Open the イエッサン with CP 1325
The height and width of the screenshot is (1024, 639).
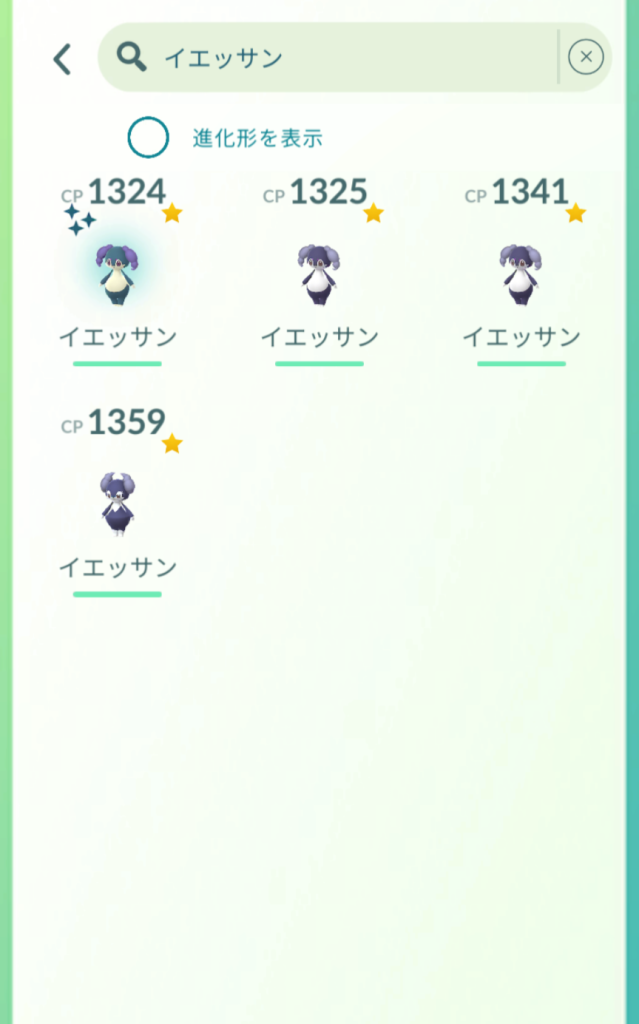click(319, 273)
